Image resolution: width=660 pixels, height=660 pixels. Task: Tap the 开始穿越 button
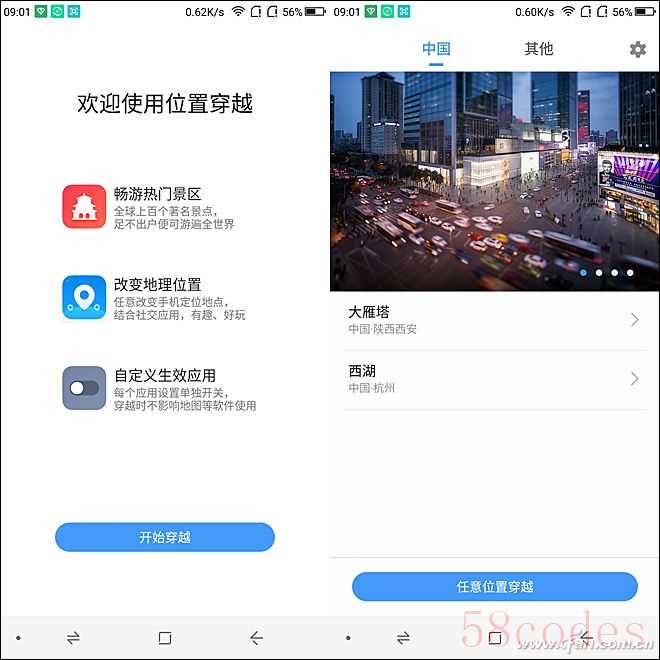pos(165,537)
